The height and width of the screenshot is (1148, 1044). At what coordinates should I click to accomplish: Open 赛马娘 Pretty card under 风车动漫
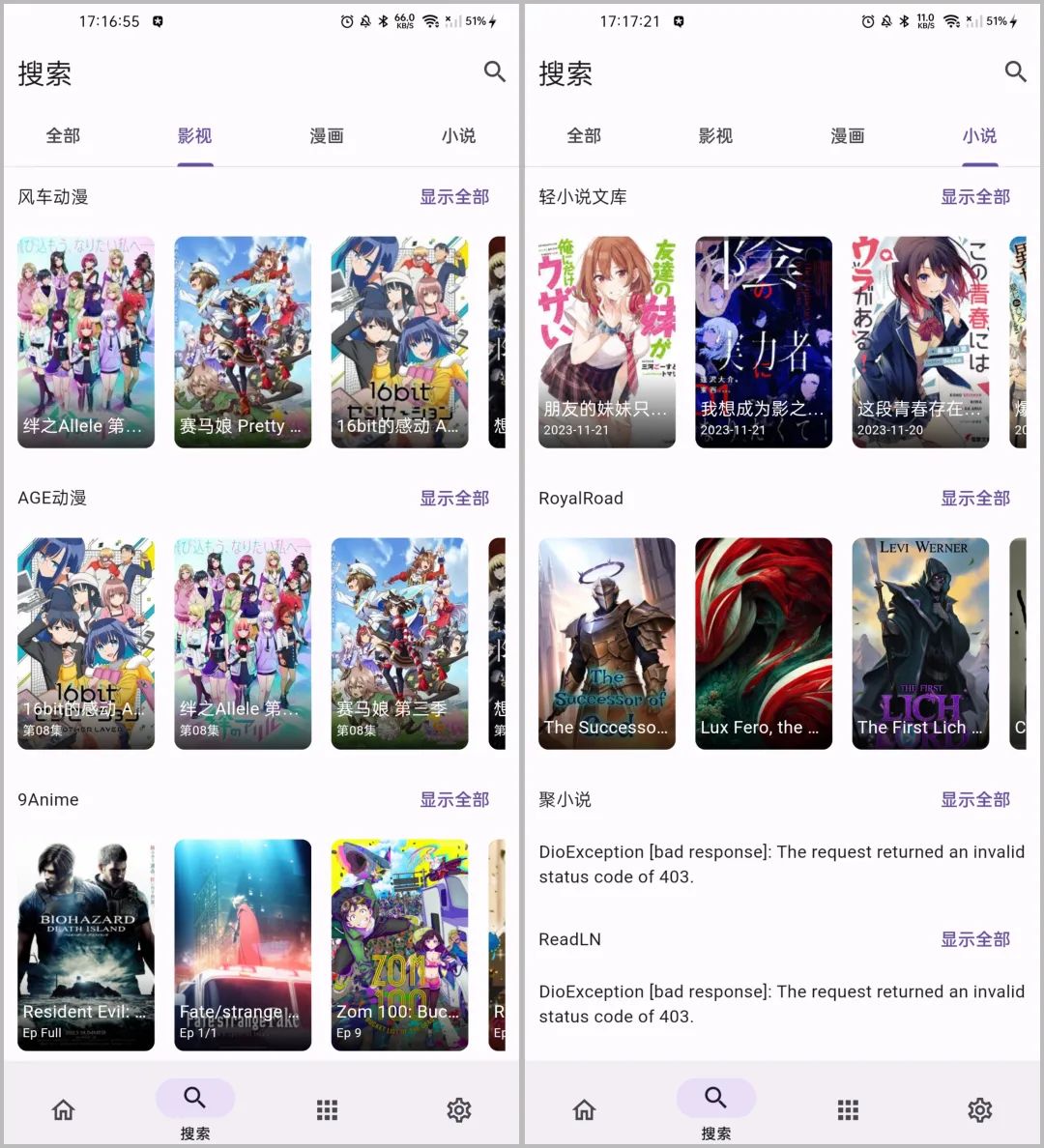click(x=243, y=342)
